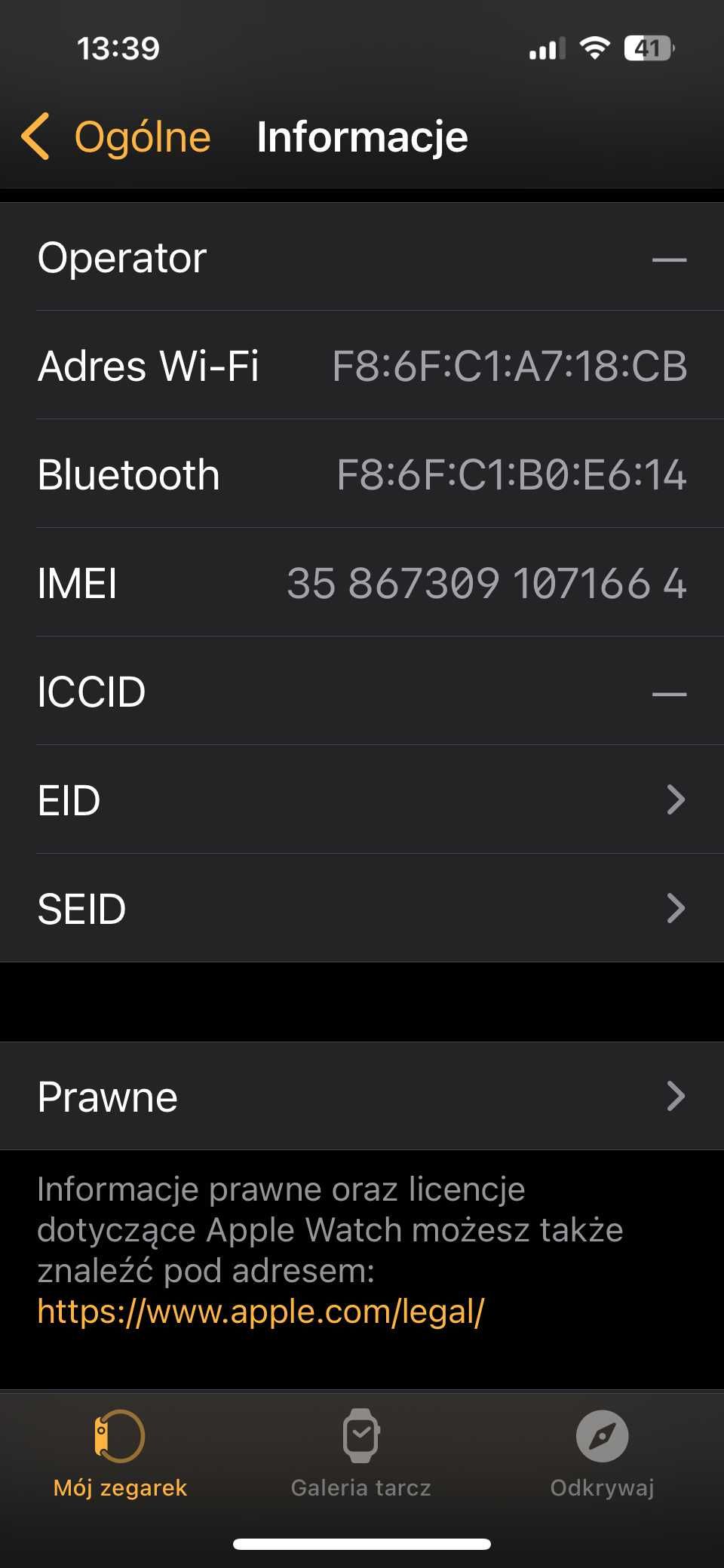724x1568 pixels.
Task: Go back to Ogólne settings
Action: click(x=116, y=137)
